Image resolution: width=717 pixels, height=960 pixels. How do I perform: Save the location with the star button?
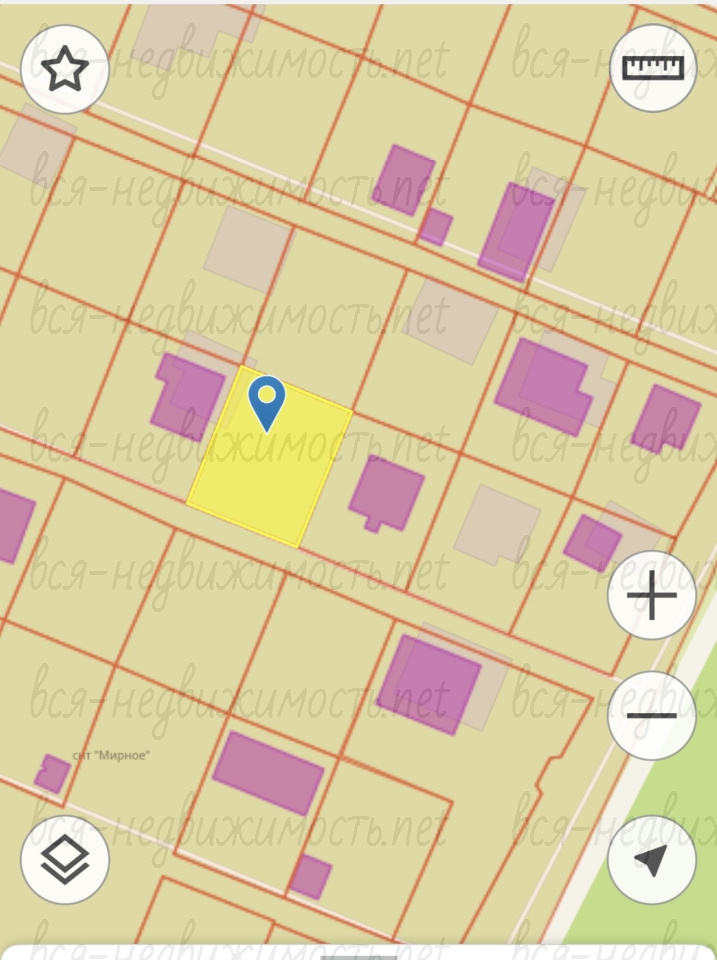coord(65,68)
